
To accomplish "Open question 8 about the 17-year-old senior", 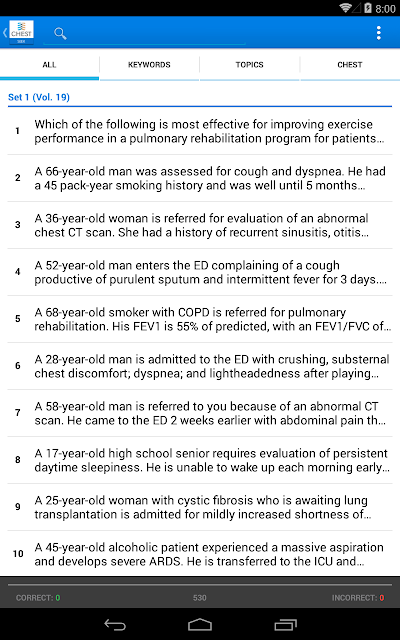I will click(x=200, y=460).
